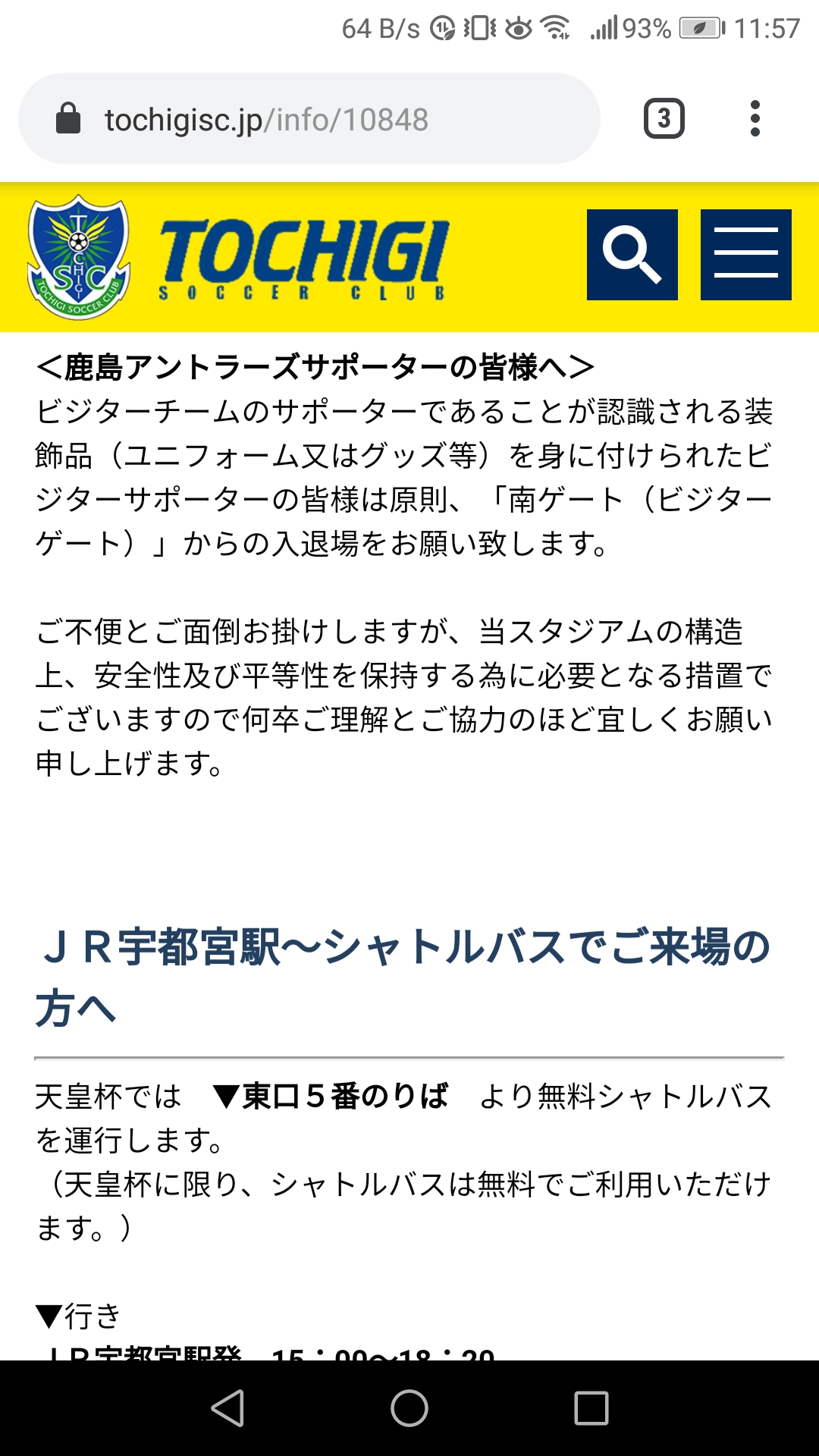This screenshot has height=1456, width=819.
Task: Open the browser overflow menu
Action: (x=755, y=119)
